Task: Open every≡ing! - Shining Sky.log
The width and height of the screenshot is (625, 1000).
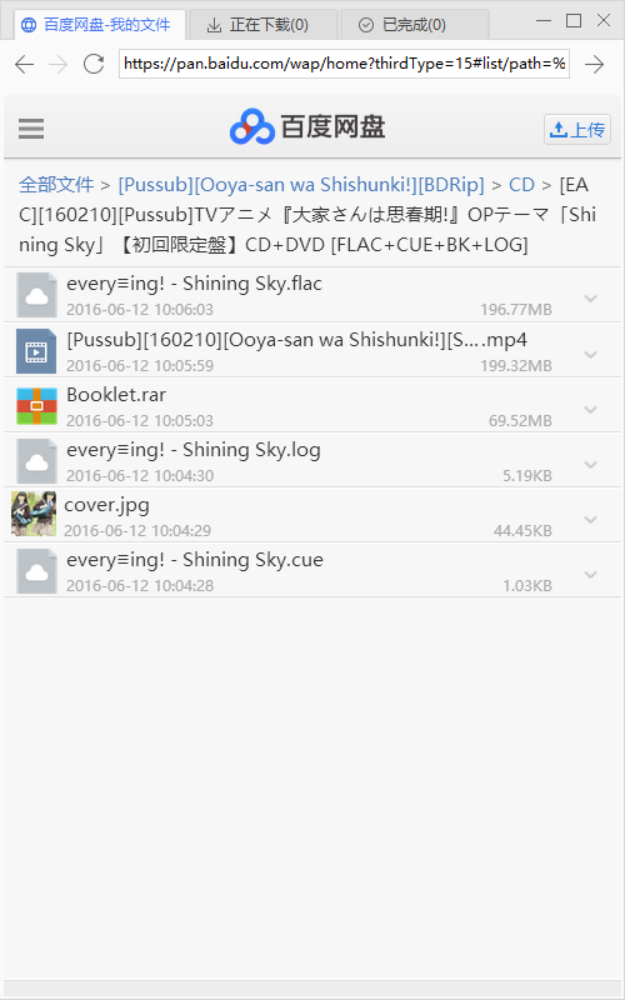Action: pos(193,450)
